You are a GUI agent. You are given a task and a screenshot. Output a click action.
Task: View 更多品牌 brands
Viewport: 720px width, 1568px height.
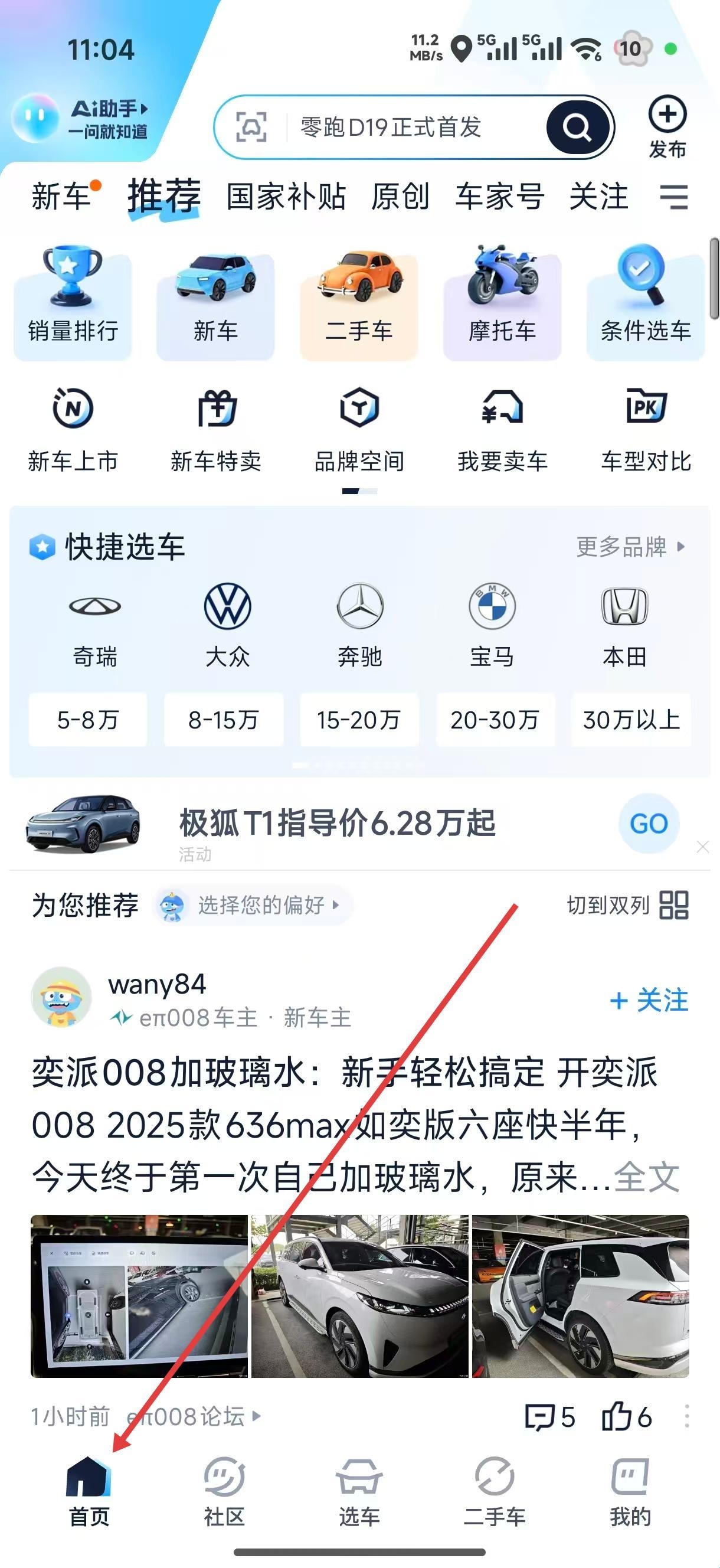point(630,547)
